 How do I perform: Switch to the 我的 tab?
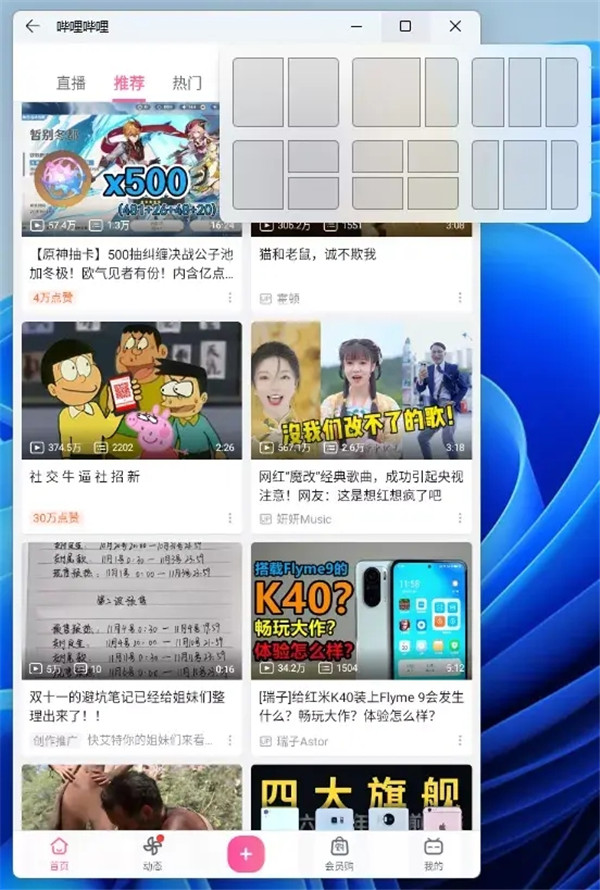[x=433, y=852]
